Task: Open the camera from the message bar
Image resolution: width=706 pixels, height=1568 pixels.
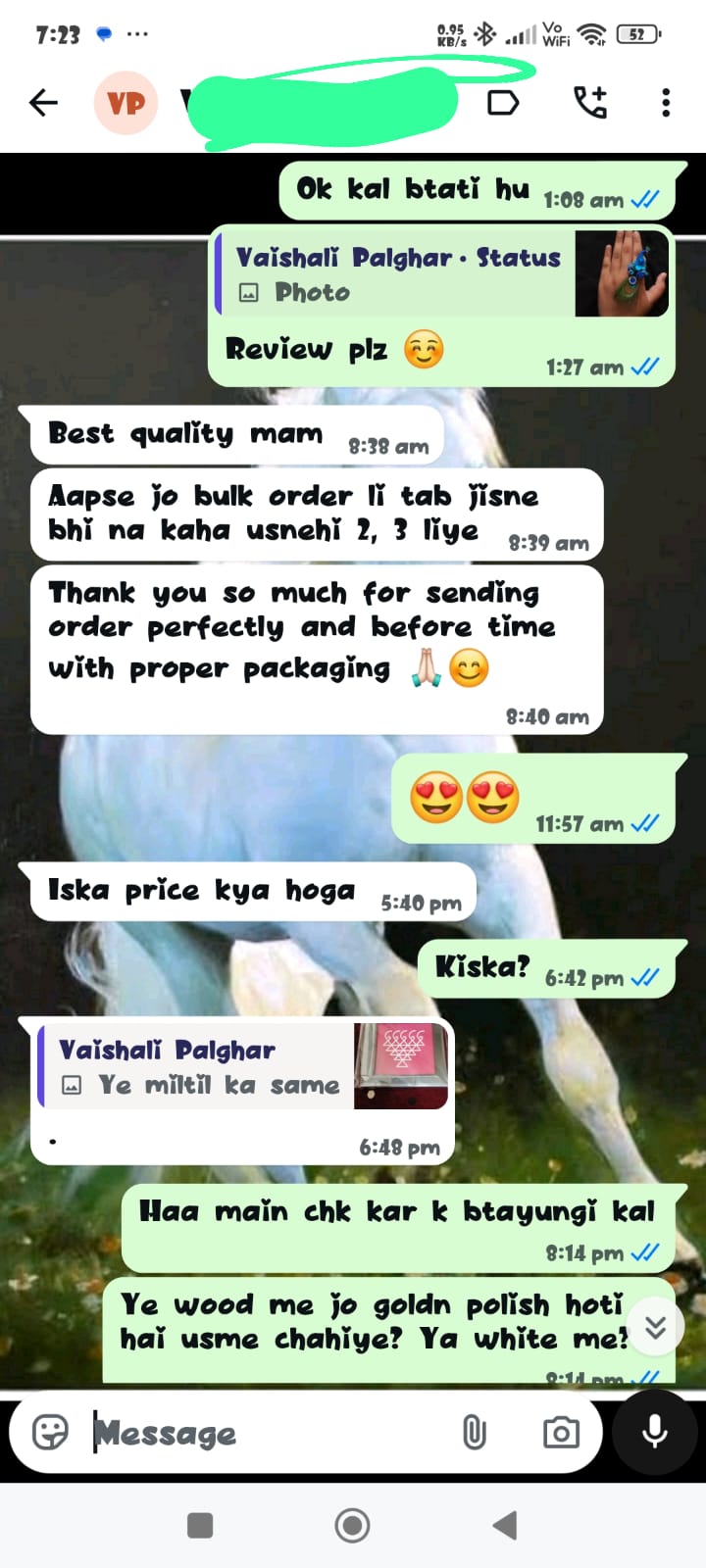Action: (x=561, y=1433)
